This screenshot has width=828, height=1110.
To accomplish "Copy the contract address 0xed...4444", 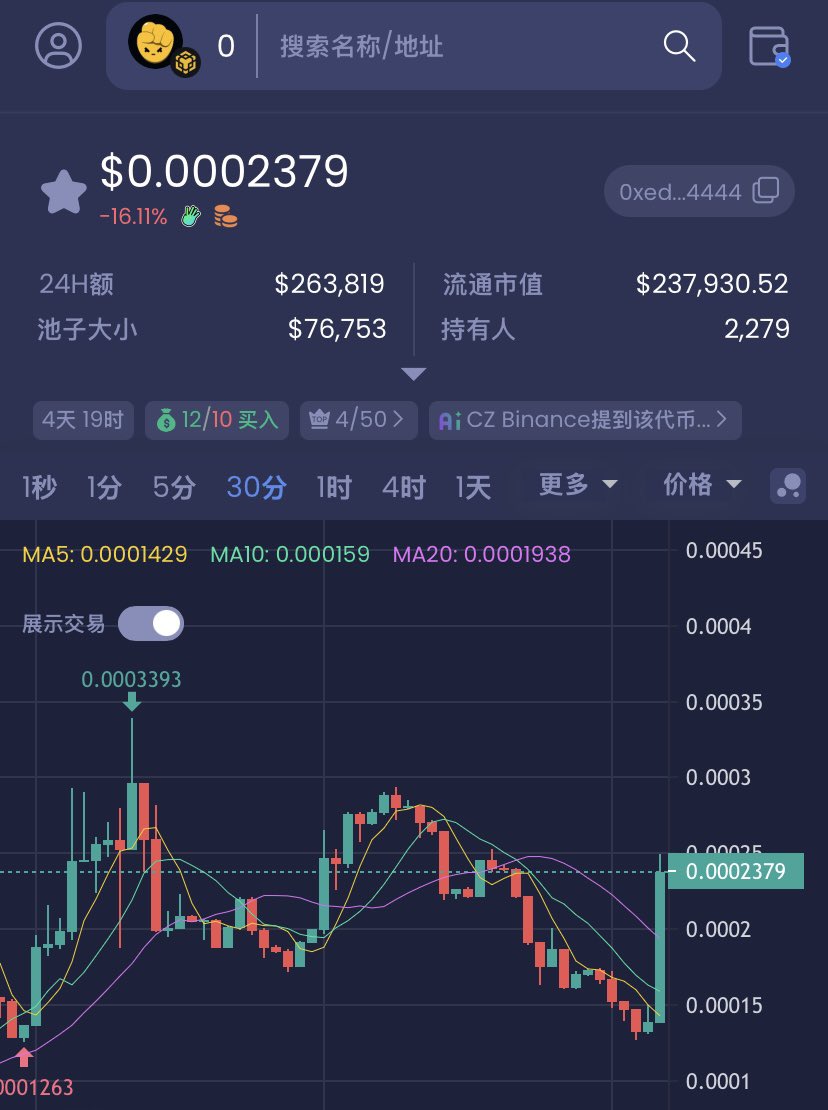I will pyautogui.click(x=699, y=191).
